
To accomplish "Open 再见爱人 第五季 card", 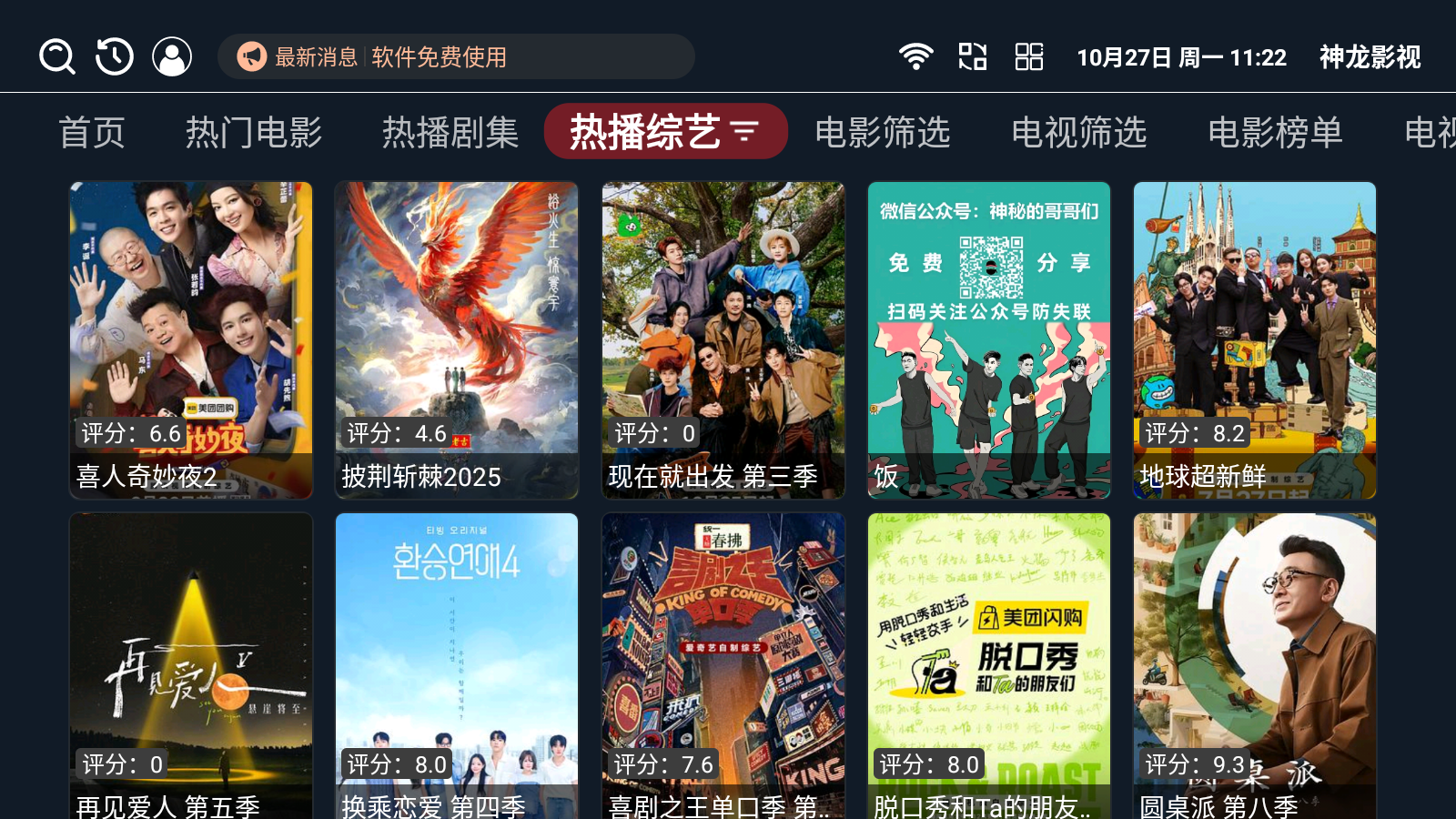I will pos(191,666).
